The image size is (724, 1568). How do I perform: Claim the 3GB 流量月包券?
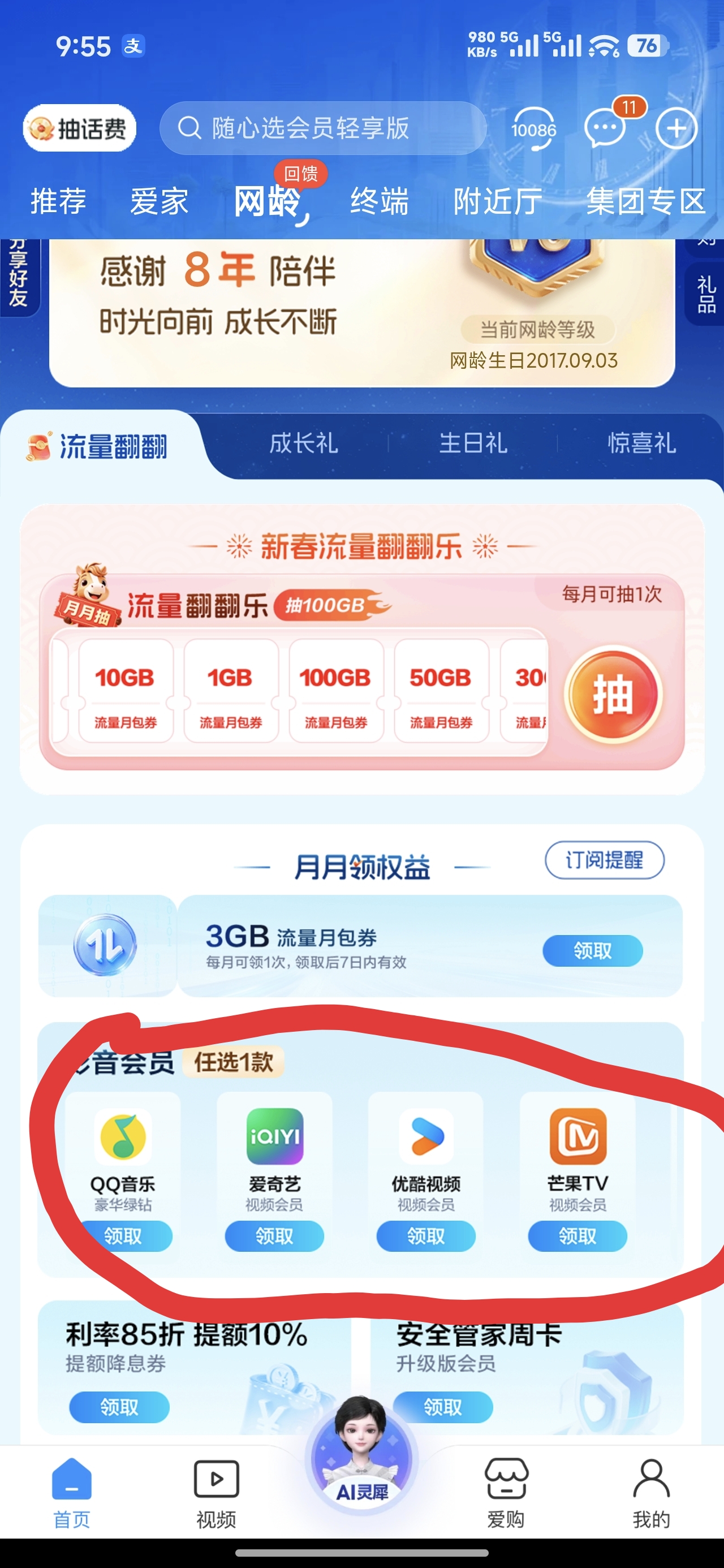pyautogui.click(x=592, y=950)
